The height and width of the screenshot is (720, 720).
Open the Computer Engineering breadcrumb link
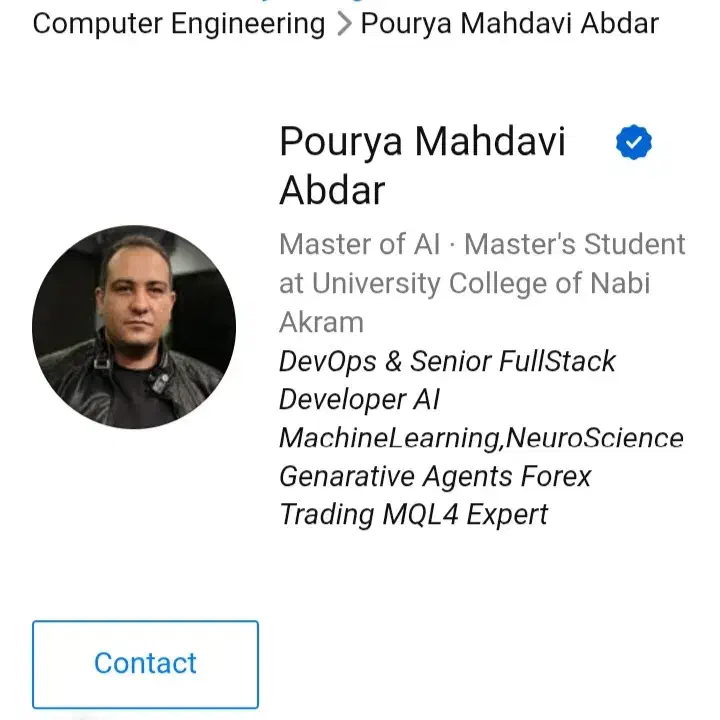(179, 23)
